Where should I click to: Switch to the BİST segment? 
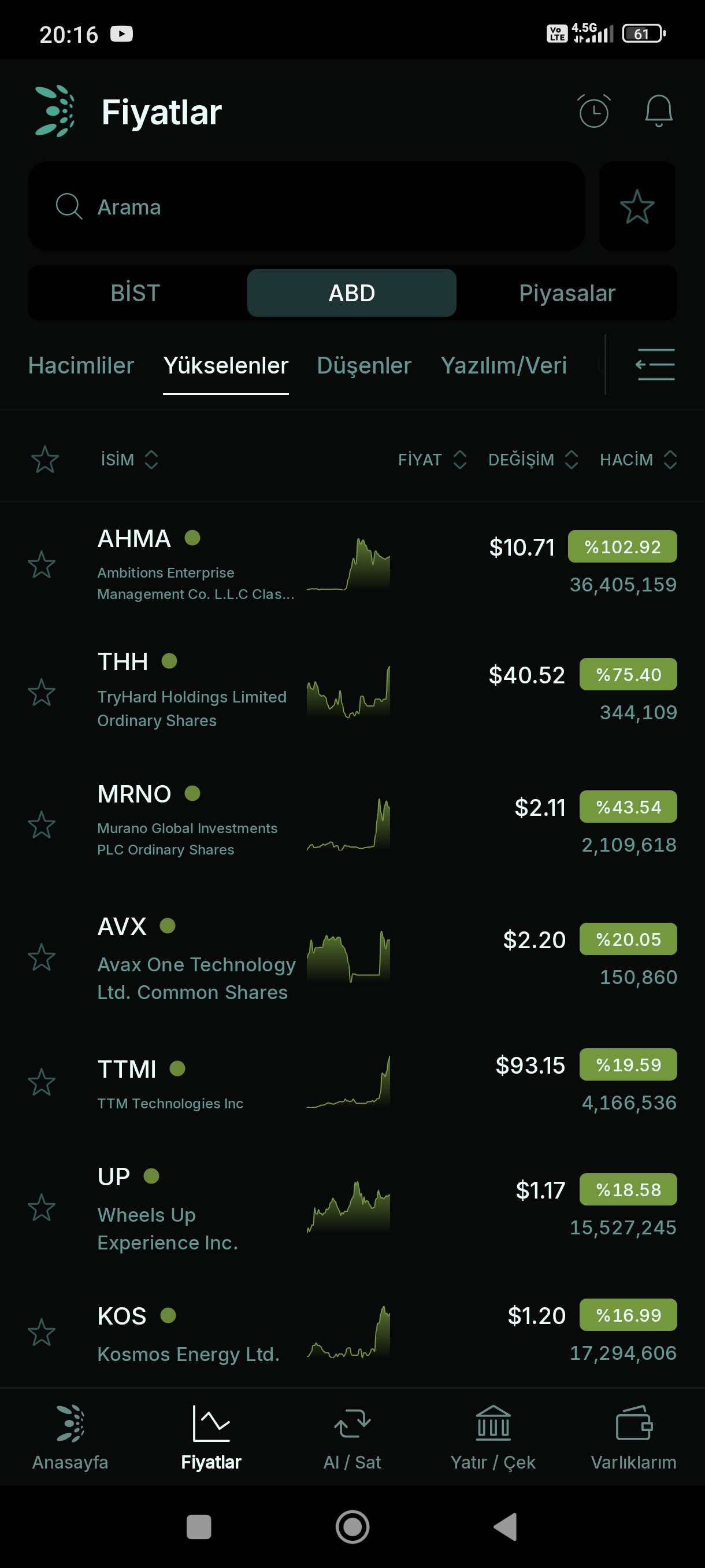(135, 293)
